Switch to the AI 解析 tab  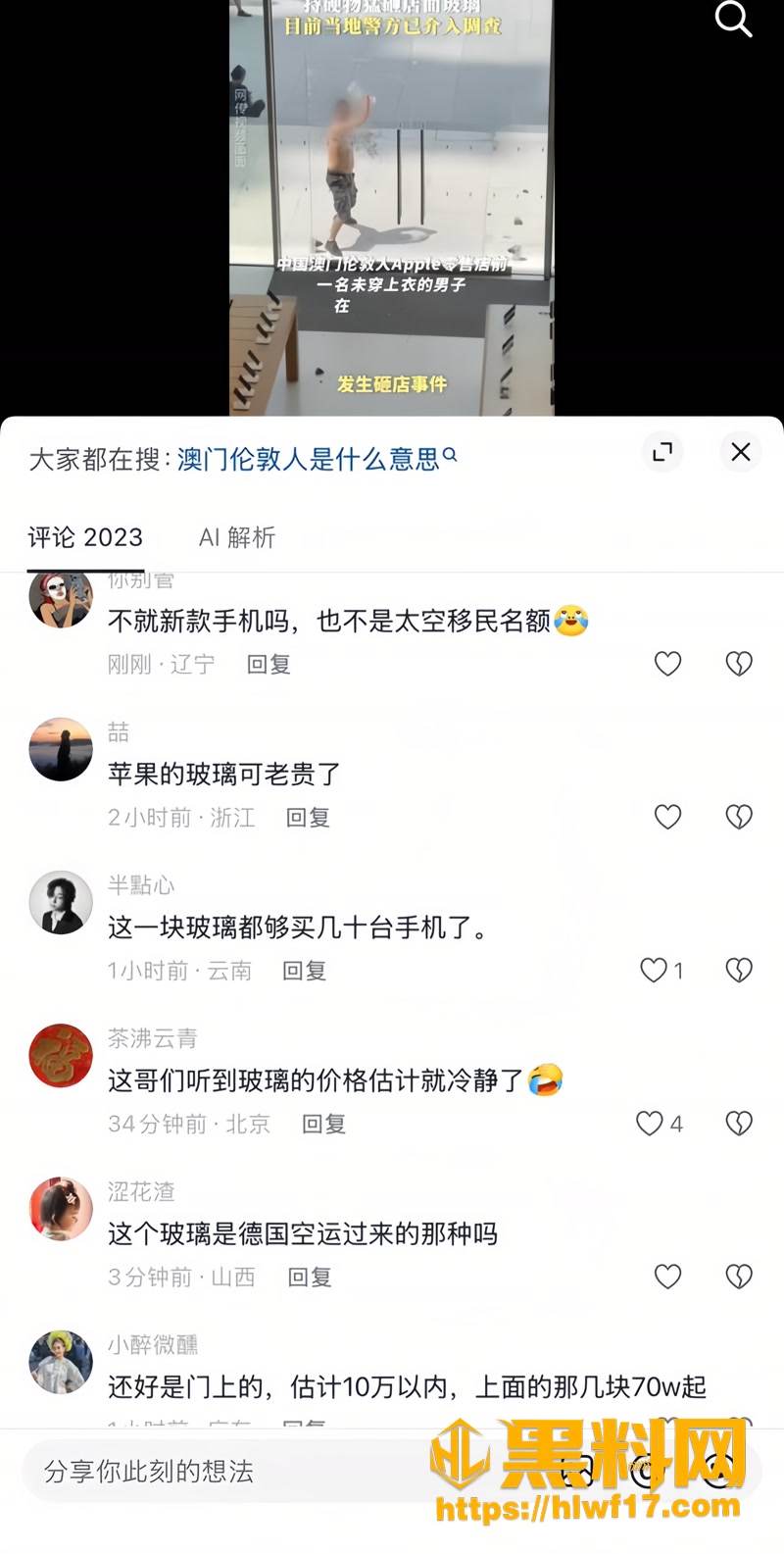(237, 537)
